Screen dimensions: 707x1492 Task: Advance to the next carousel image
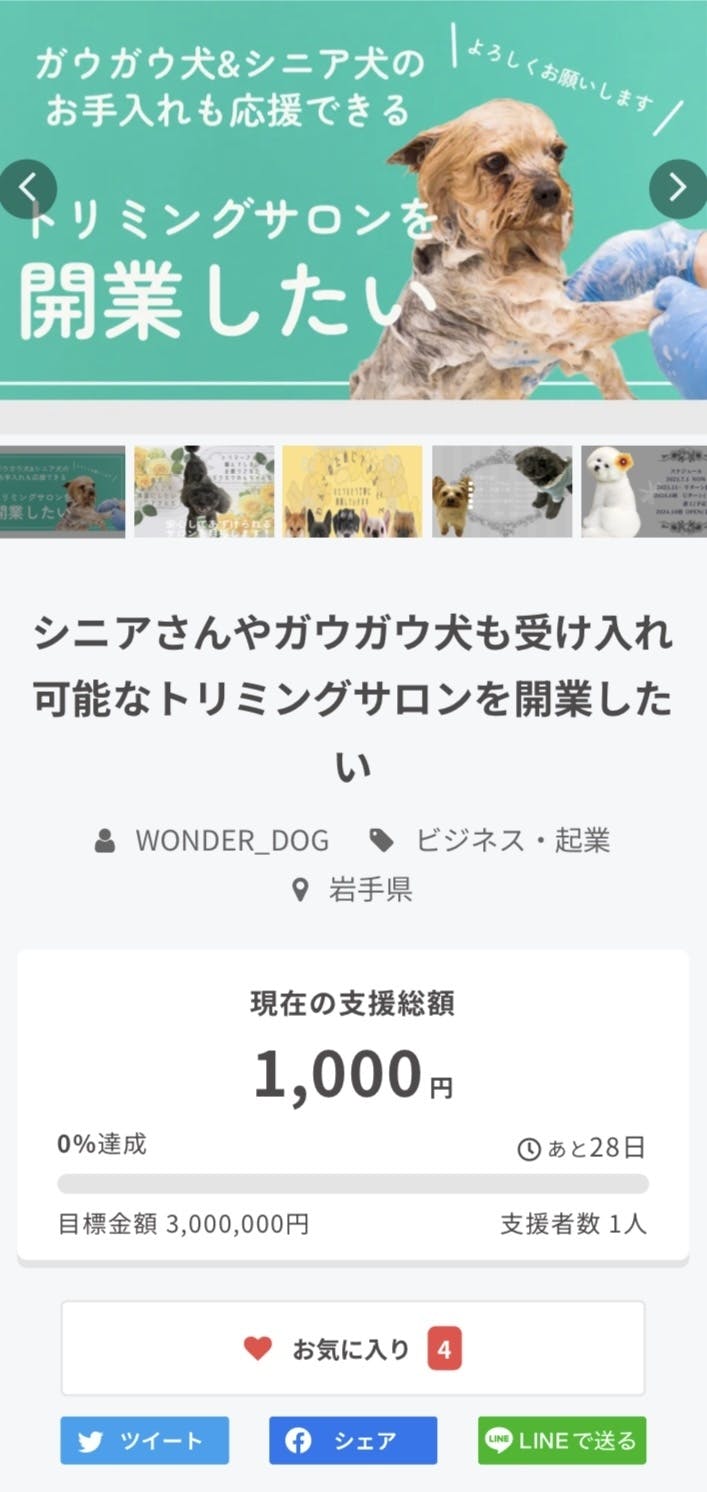678,188
